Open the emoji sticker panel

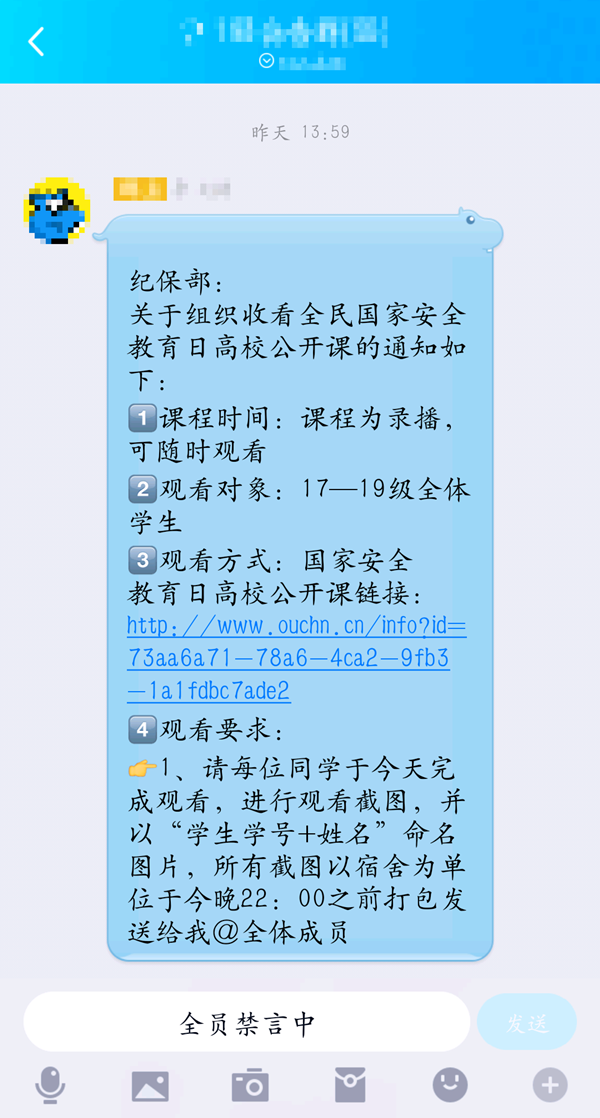coord(450,1084)
